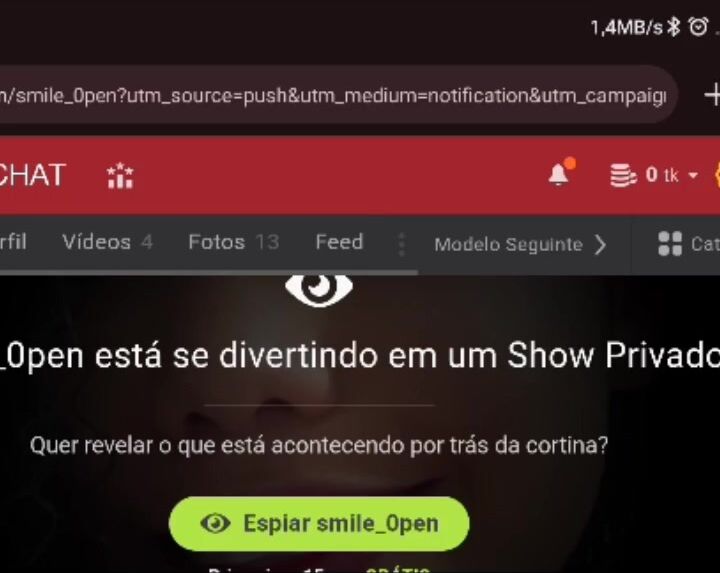Open the top models ranking icon
720x573 pixels.
(120, 176)
